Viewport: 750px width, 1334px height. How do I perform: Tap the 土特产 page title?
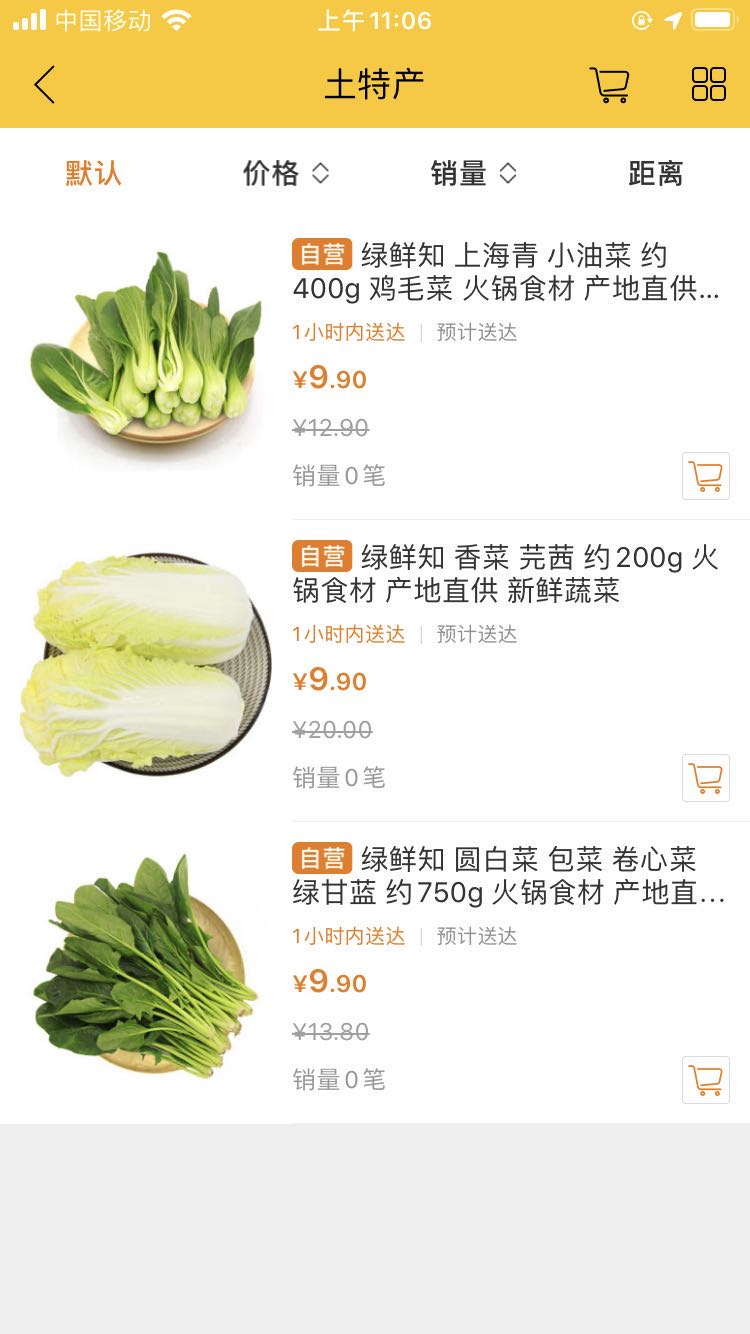374,85
